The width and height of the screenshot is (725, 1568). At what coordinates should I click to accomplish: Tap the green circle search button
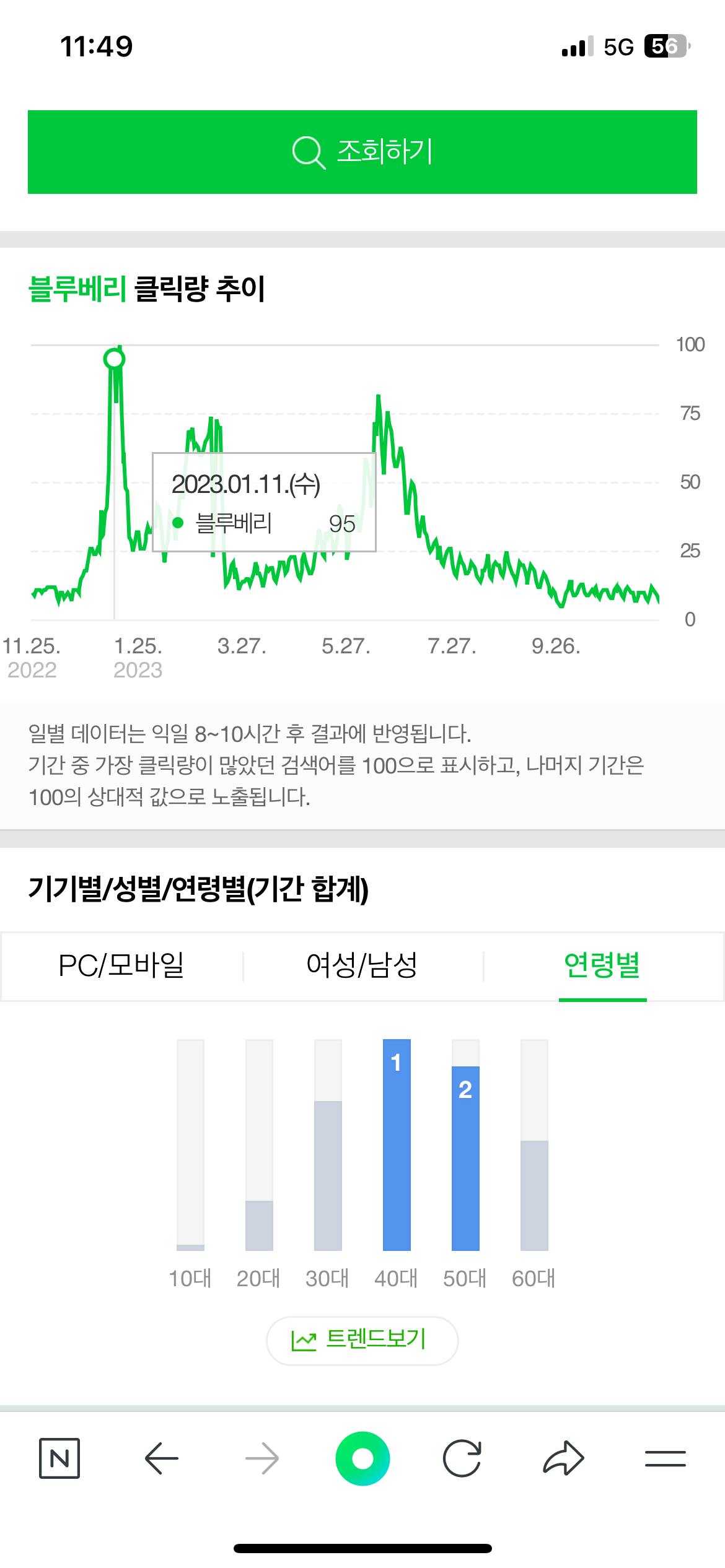(362, 1458)
